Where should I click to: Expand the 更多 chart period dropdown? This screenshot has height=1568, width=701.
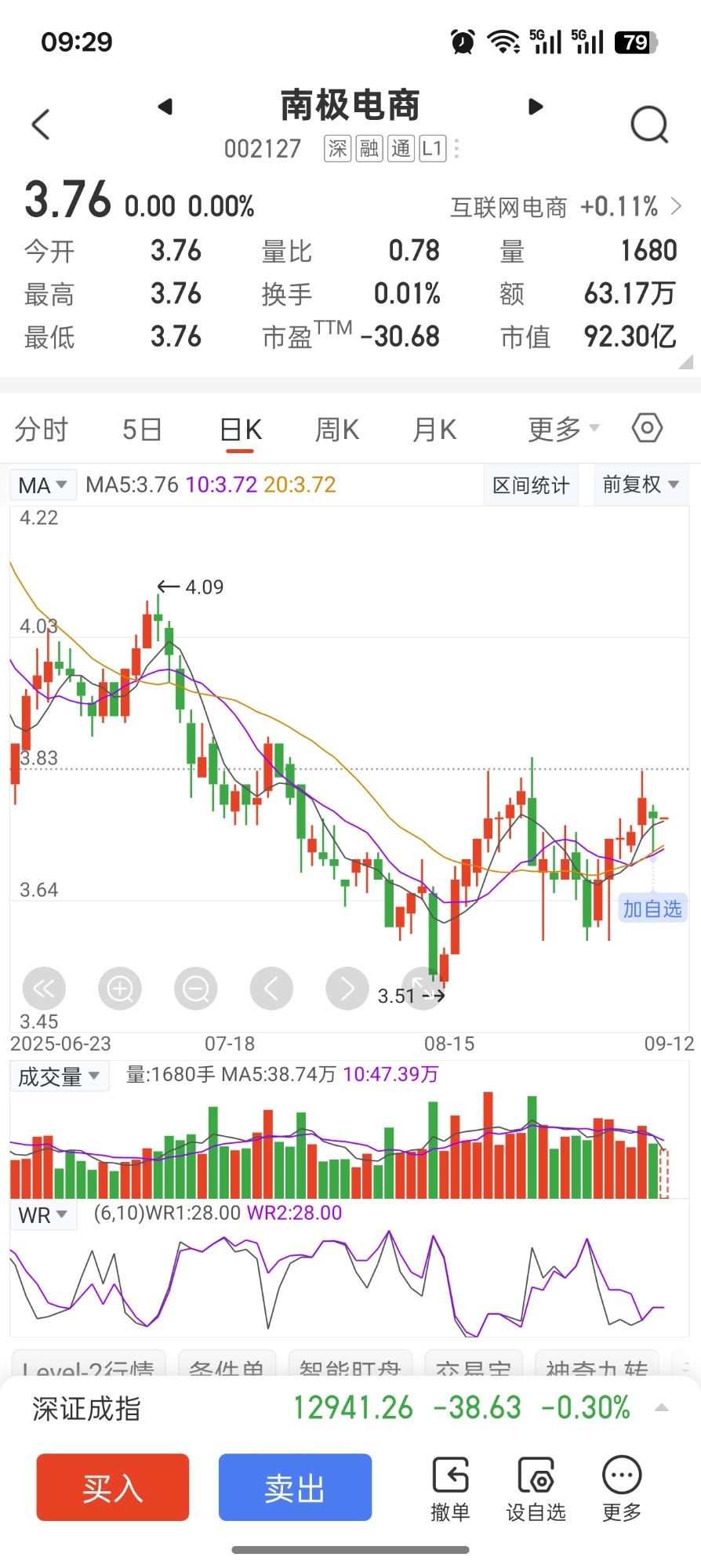coord(563,429)
